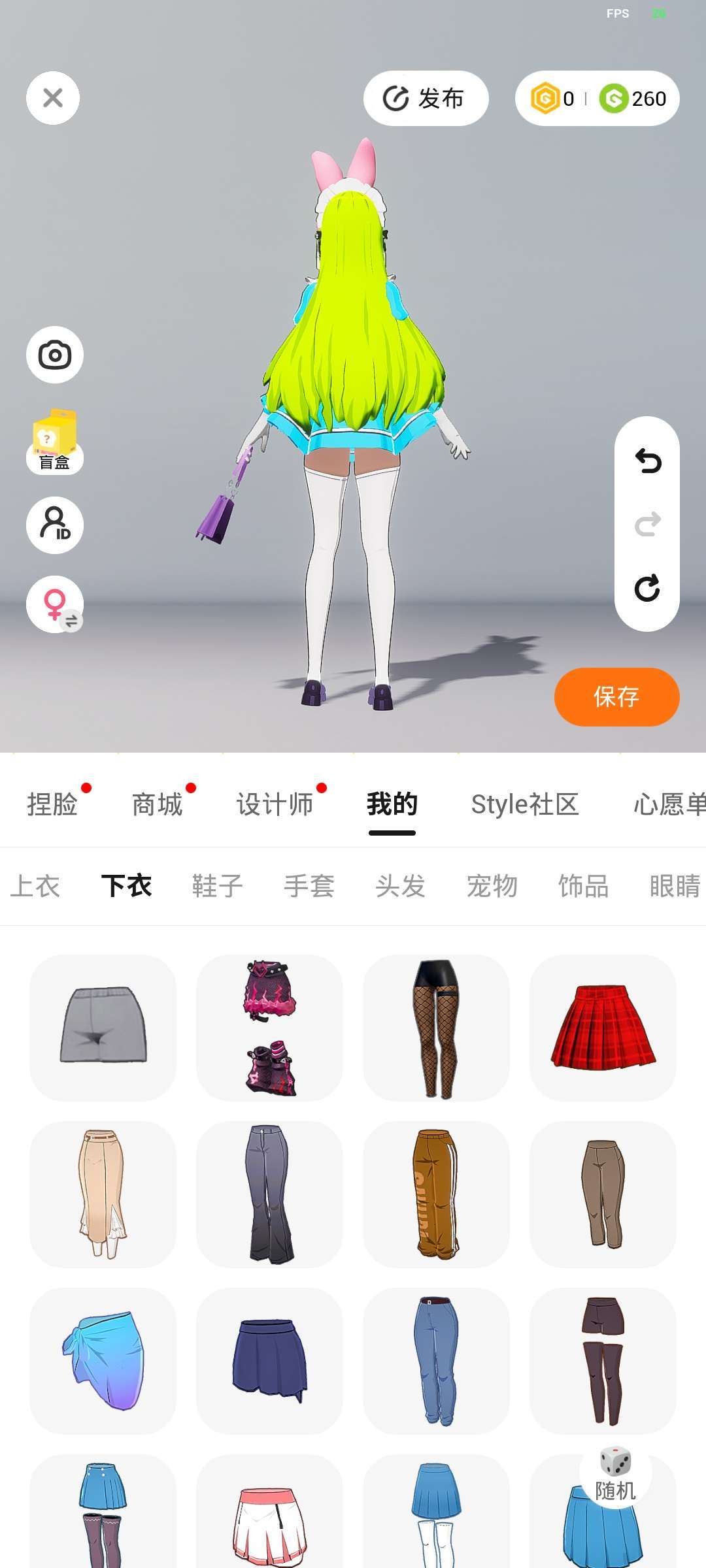The image size is (706, 1568).
Task: Switch to the 商城 tab
Action: point(157,804)
